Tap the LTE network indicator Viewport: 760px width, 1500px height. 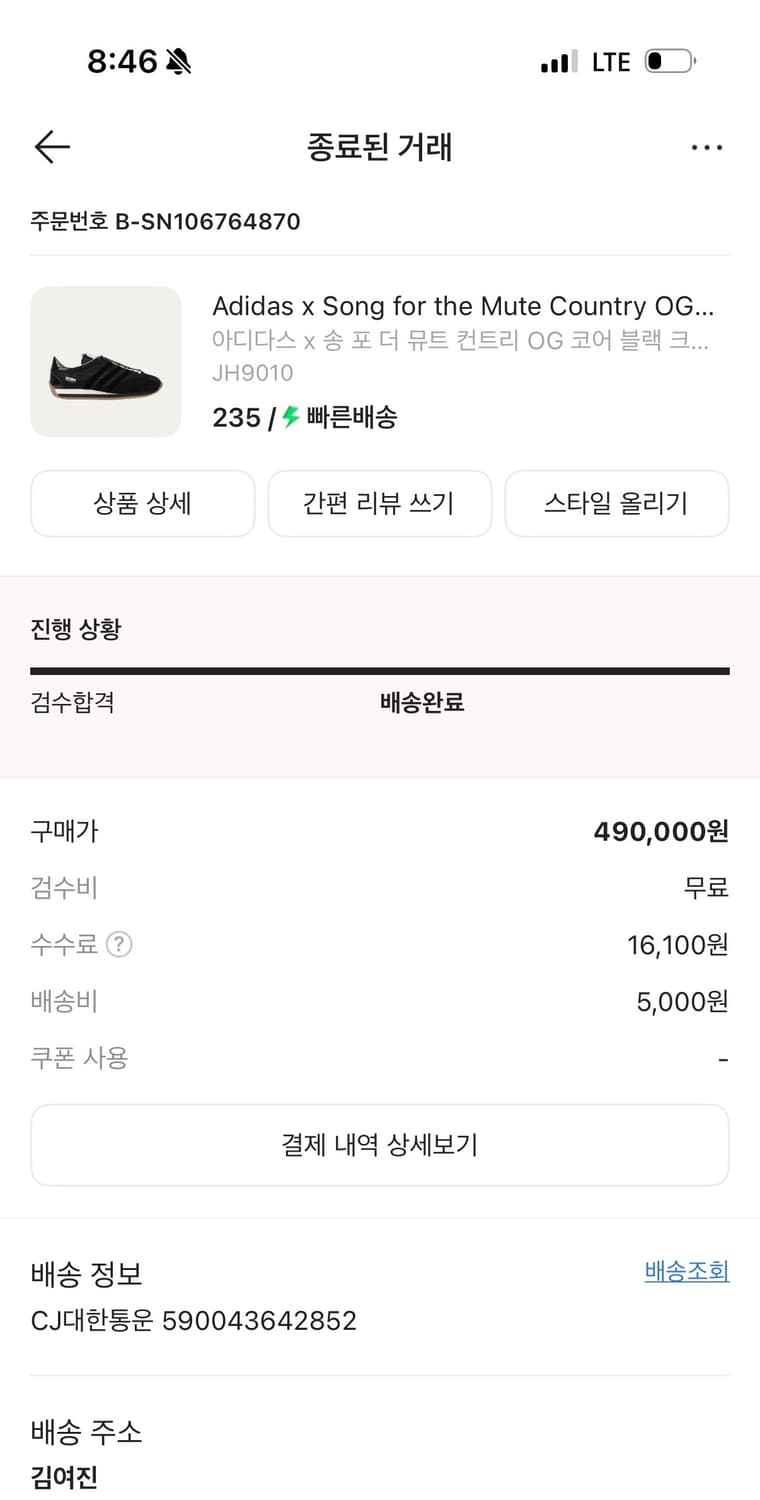611,60
